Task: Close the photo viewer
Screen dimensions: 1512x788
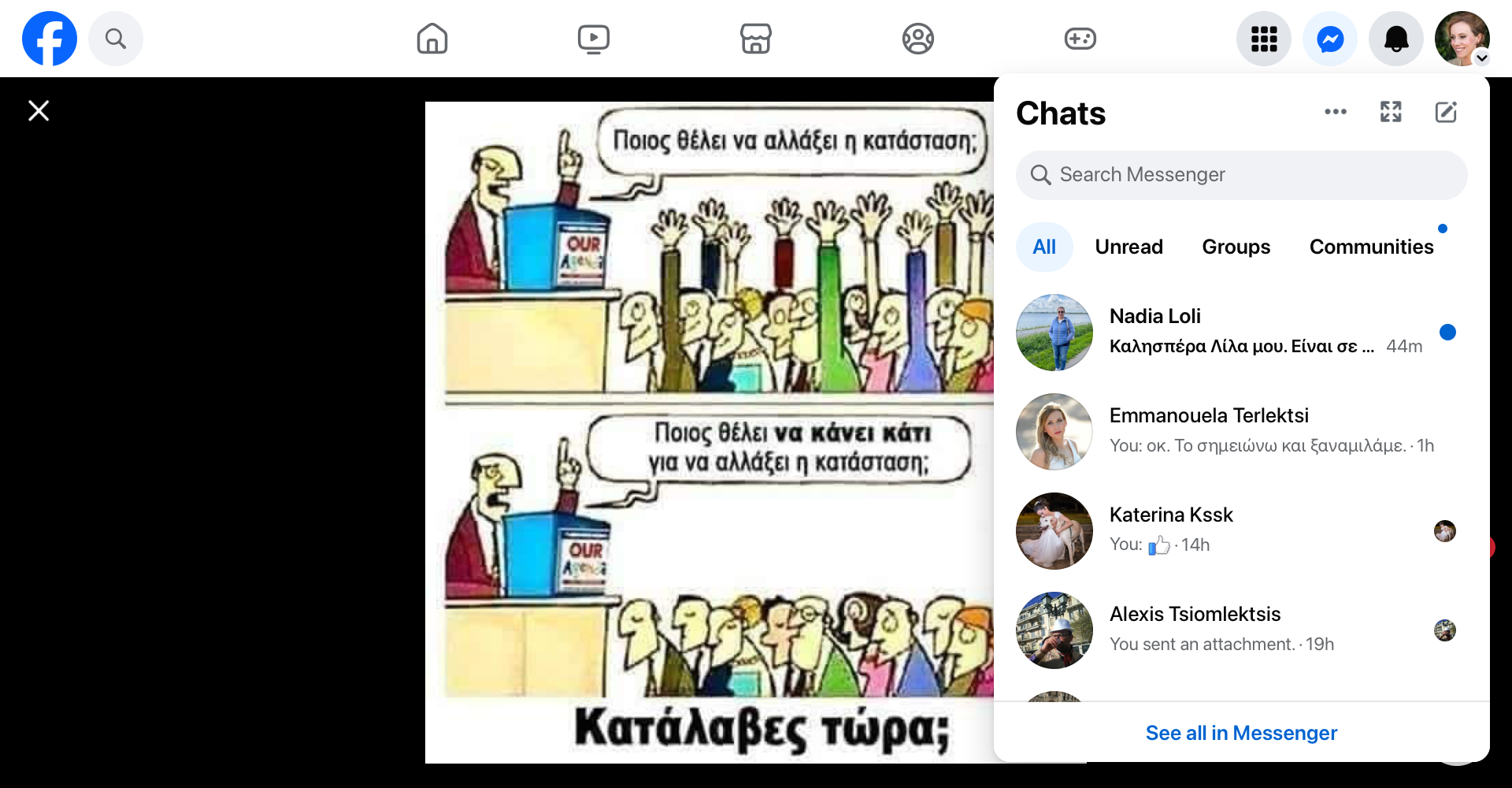Action: coord(39,110)
